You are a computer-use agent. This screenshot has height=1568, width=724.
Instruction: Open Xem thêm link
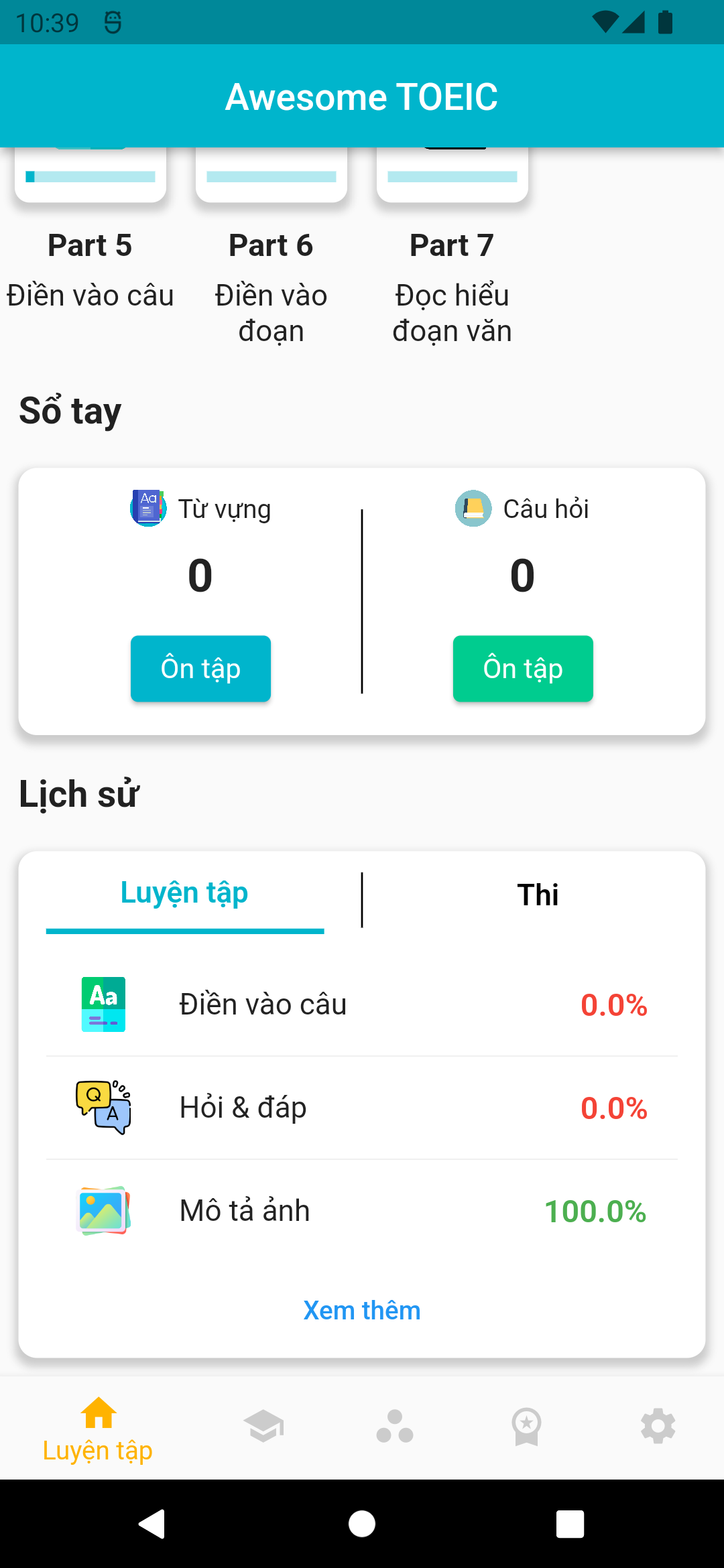click(x=361, y=1310)
